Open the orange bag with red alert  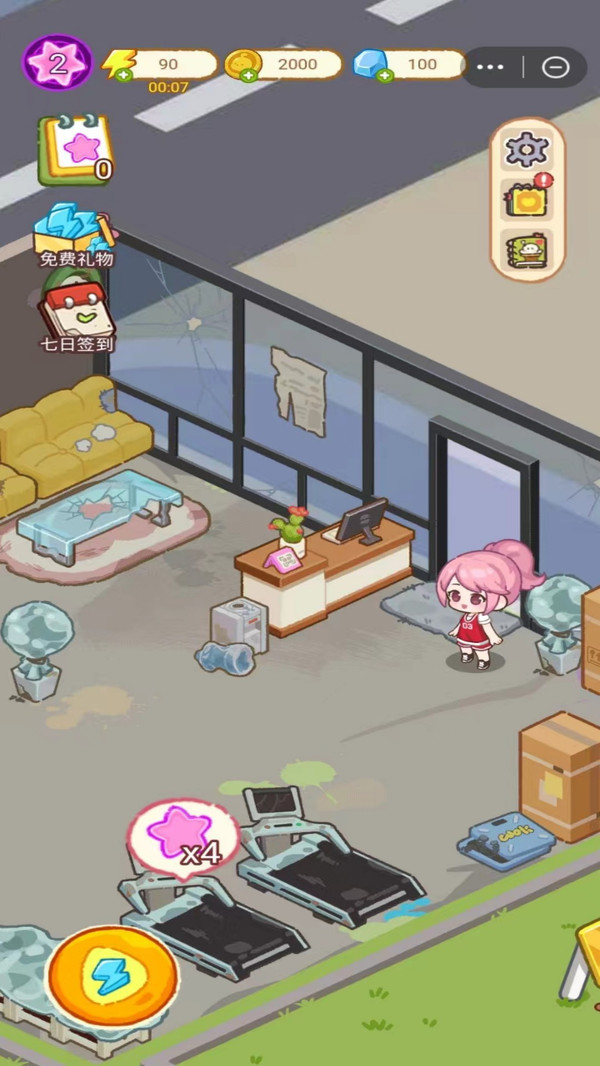tap(527, 199)
